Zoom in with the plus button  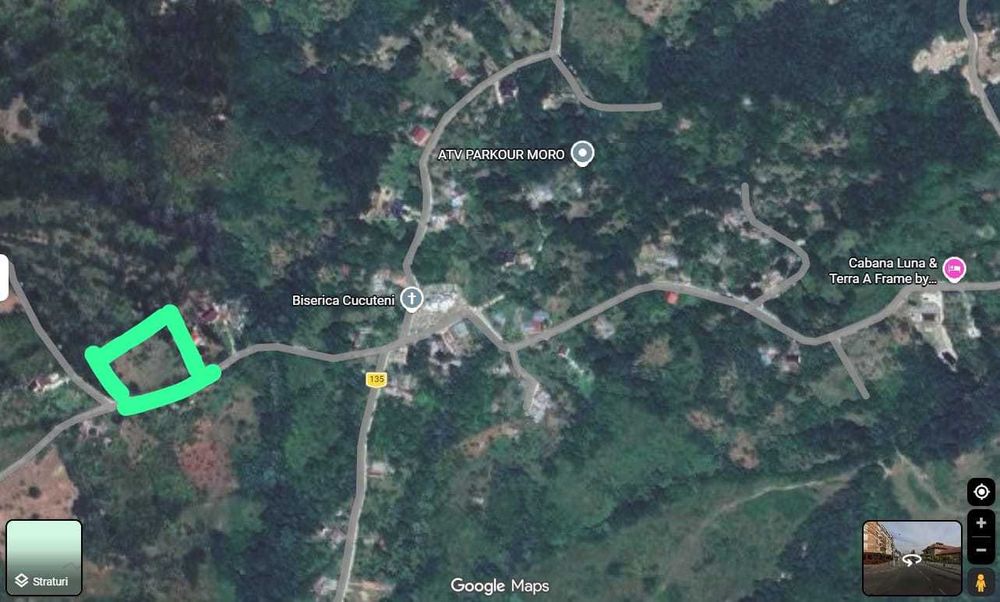point(981,523)
